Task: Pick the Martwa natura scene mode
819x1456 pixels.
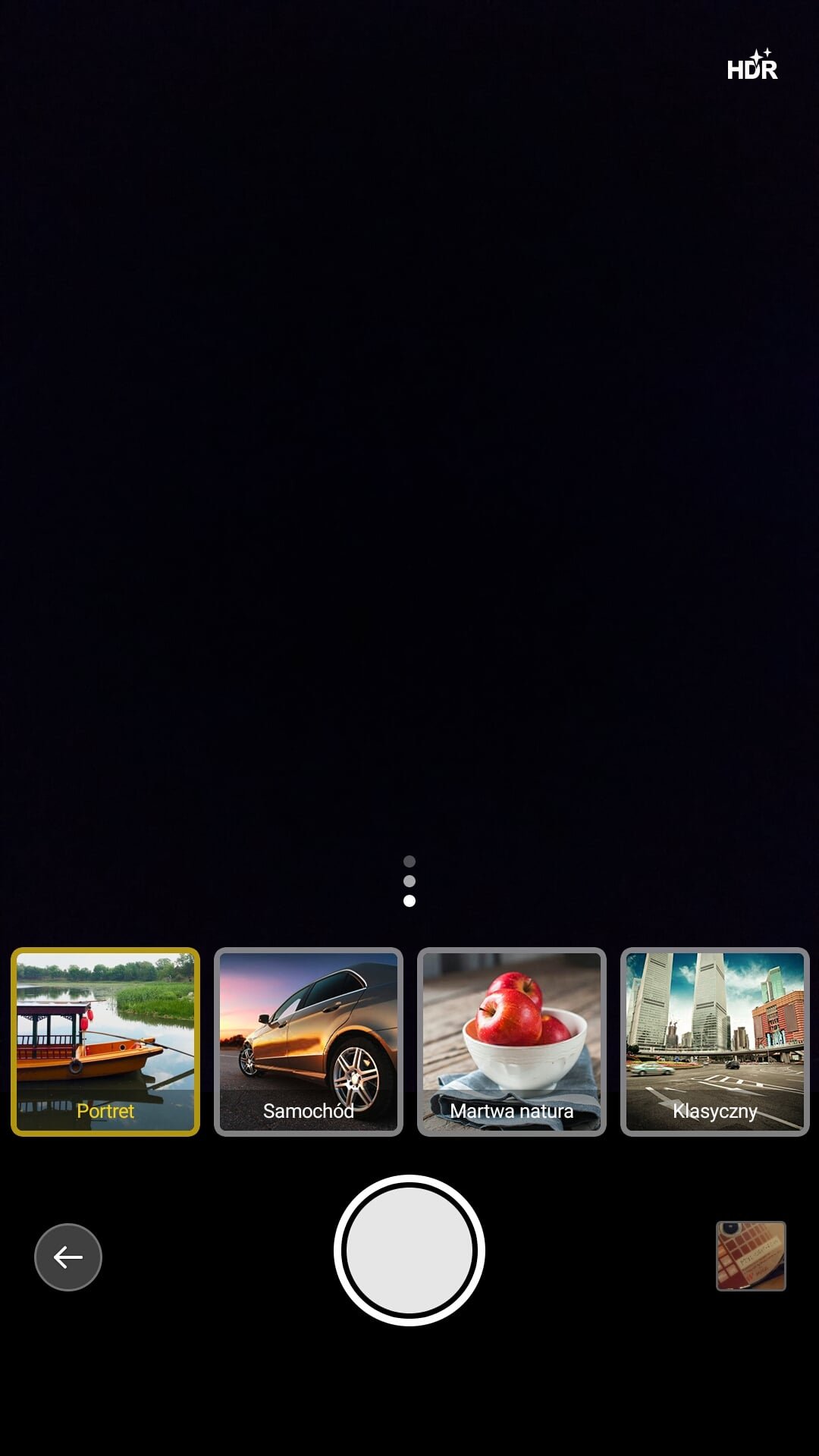Action: tap(512, 1042)
